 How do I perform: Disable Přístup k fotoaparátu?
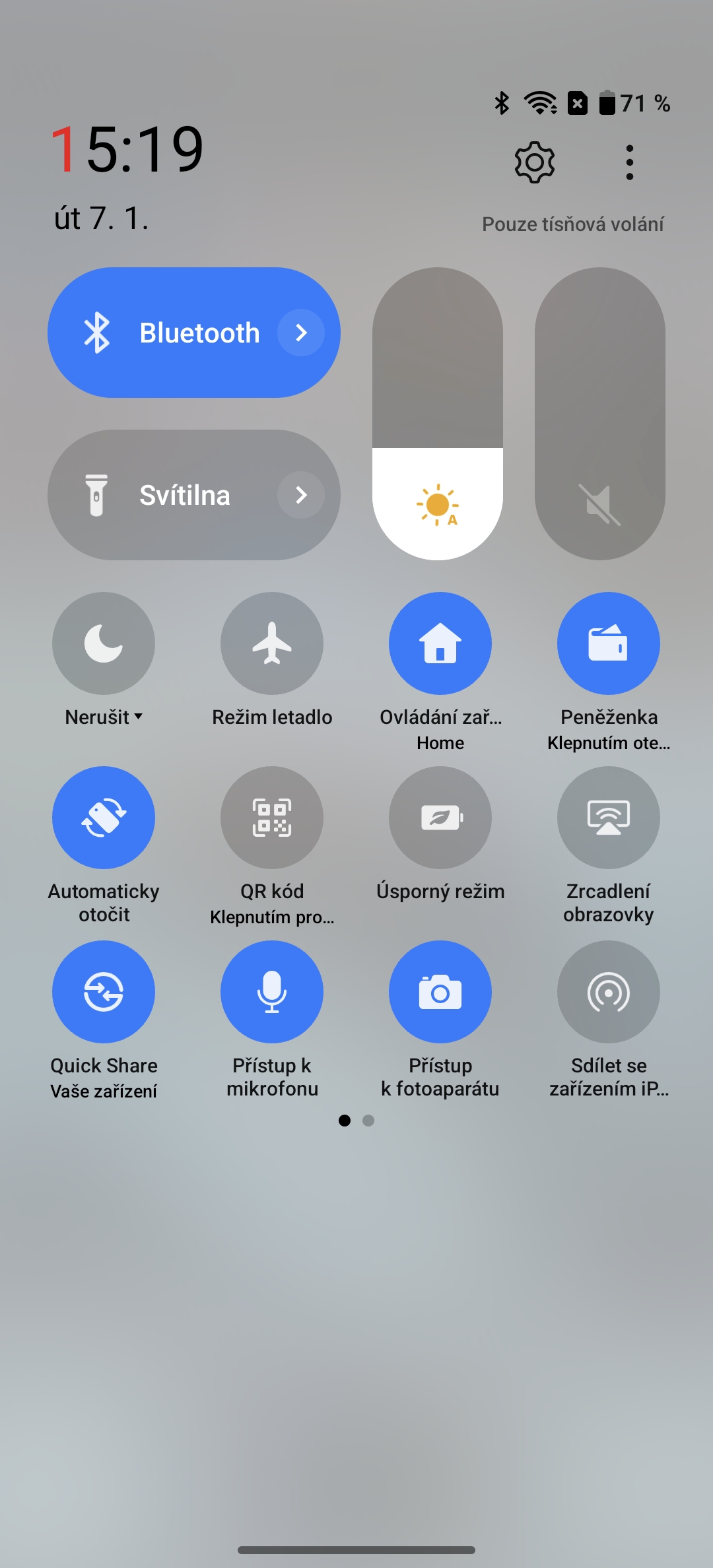[x=440, y=992]
